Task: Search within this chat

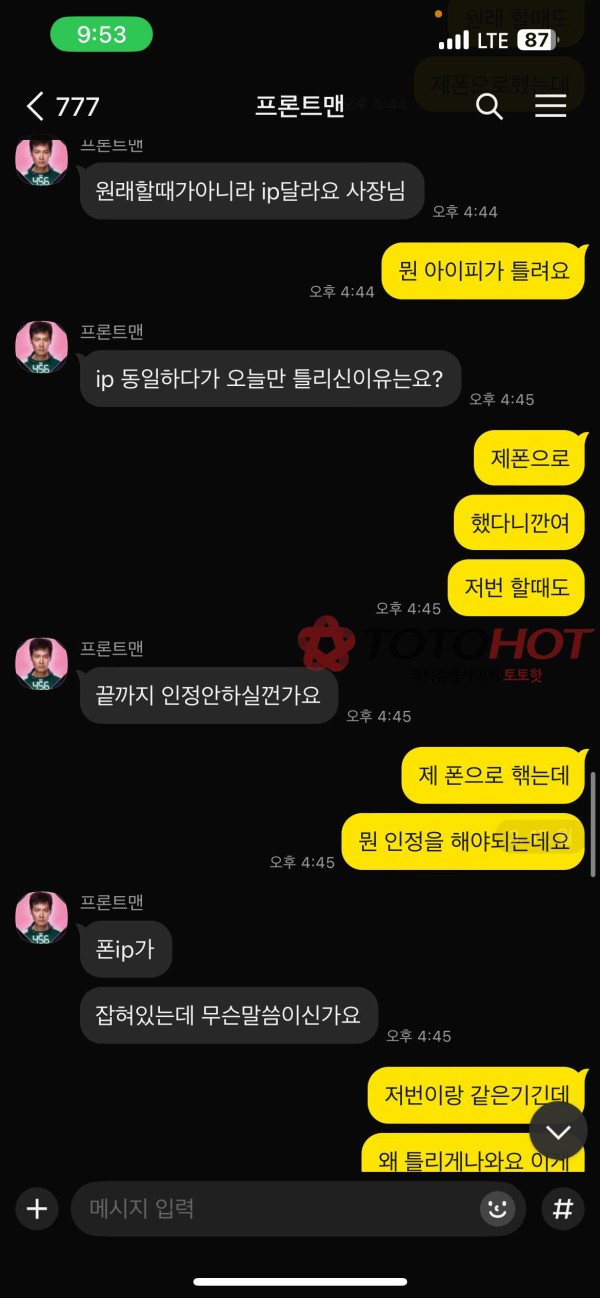Action: click(489, 106)
